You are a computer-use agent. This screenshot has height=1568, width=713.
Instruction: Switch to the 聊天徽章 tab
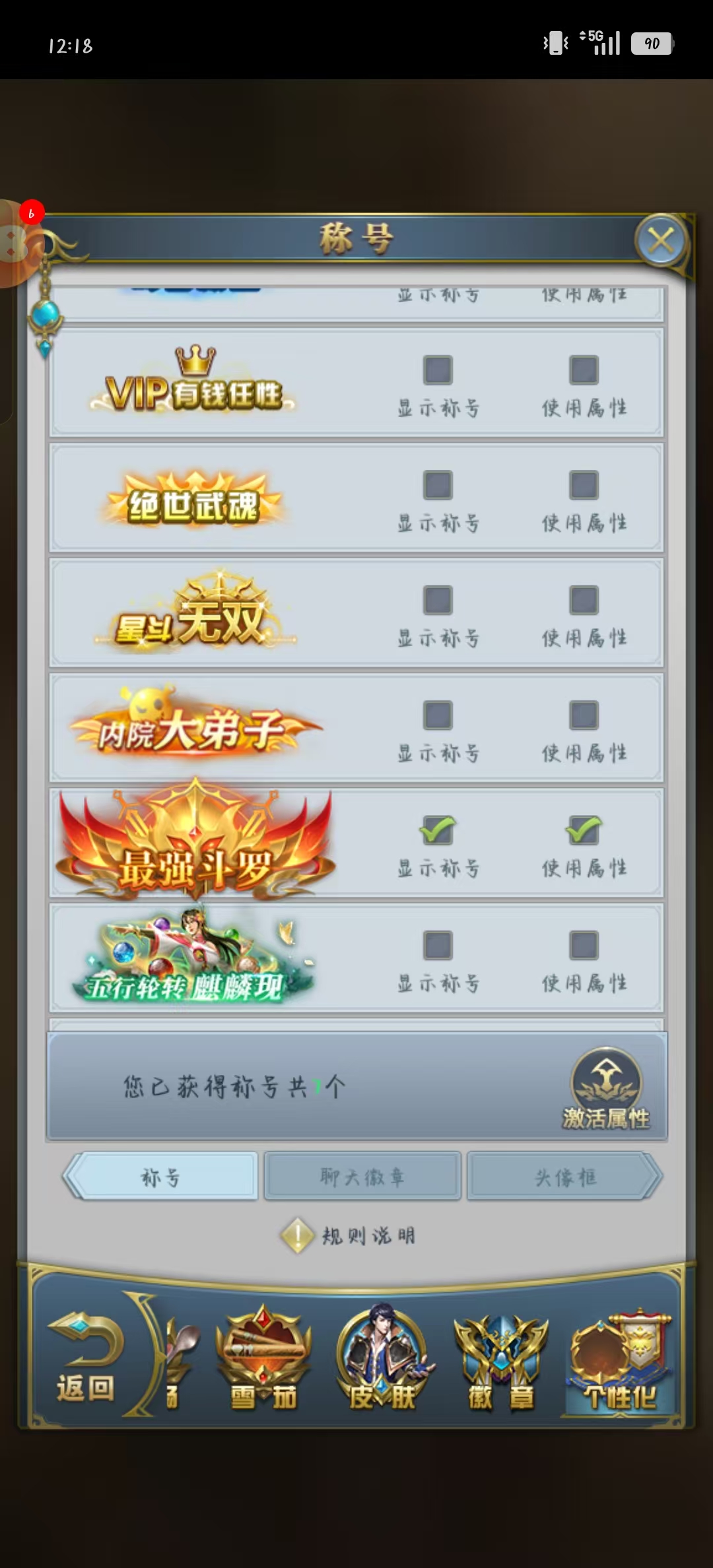(362, 1176)
